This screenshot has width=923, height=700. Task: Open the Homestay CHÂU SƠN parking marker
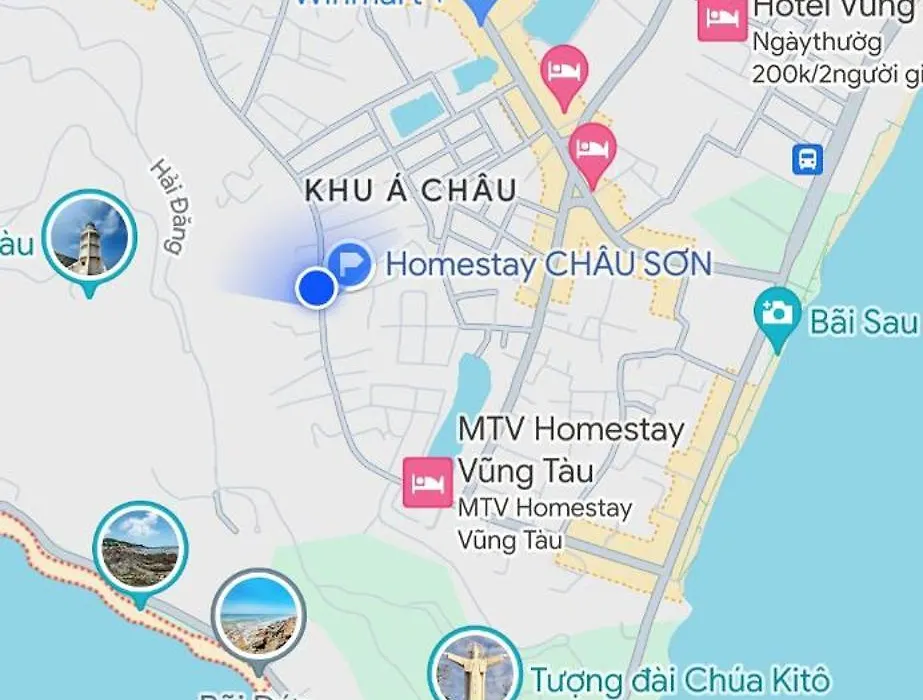pyautogui.click(x=350, y=264)
